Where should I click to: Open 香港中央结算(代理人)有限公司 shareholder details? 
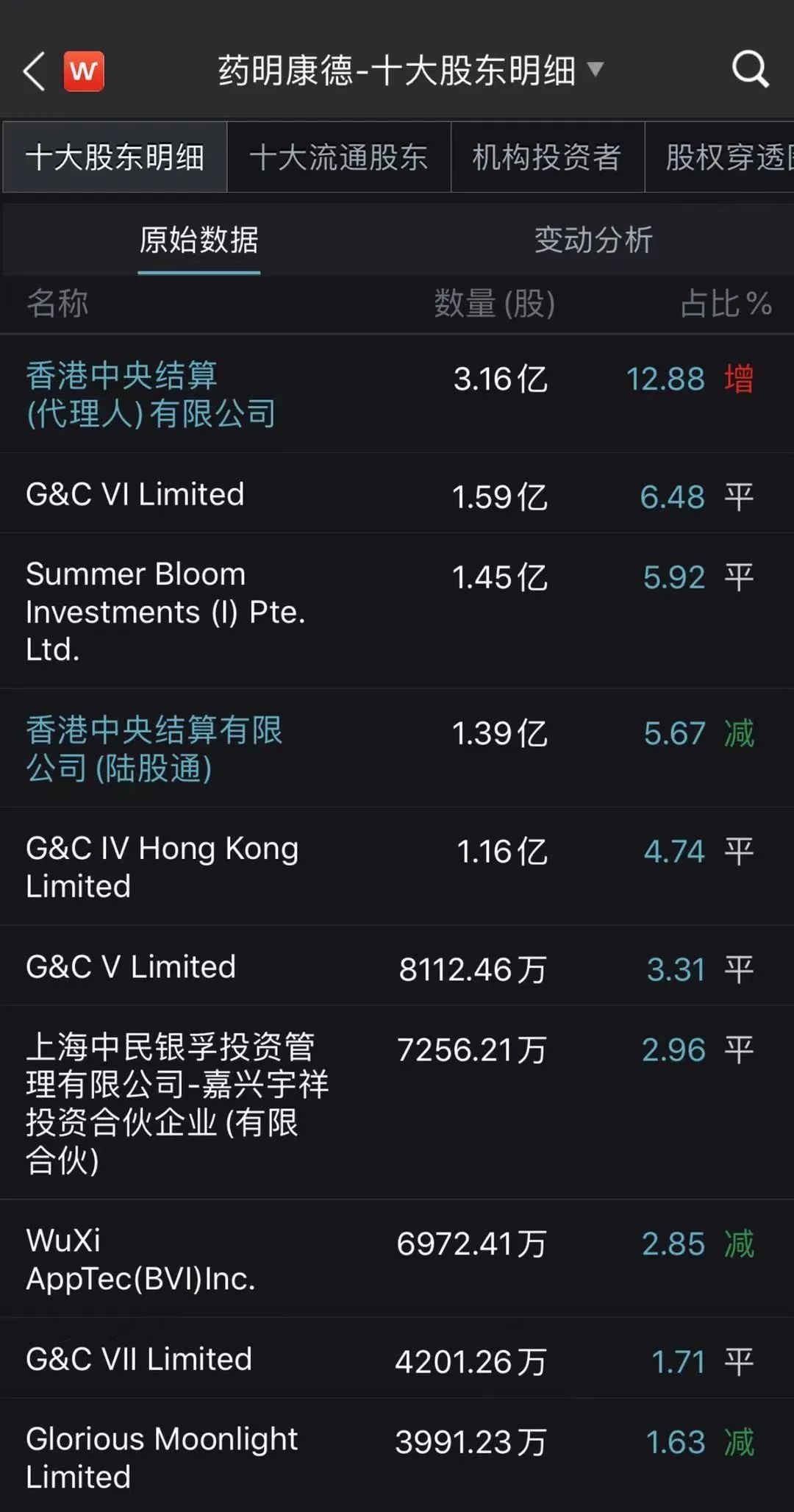point(151,395)
